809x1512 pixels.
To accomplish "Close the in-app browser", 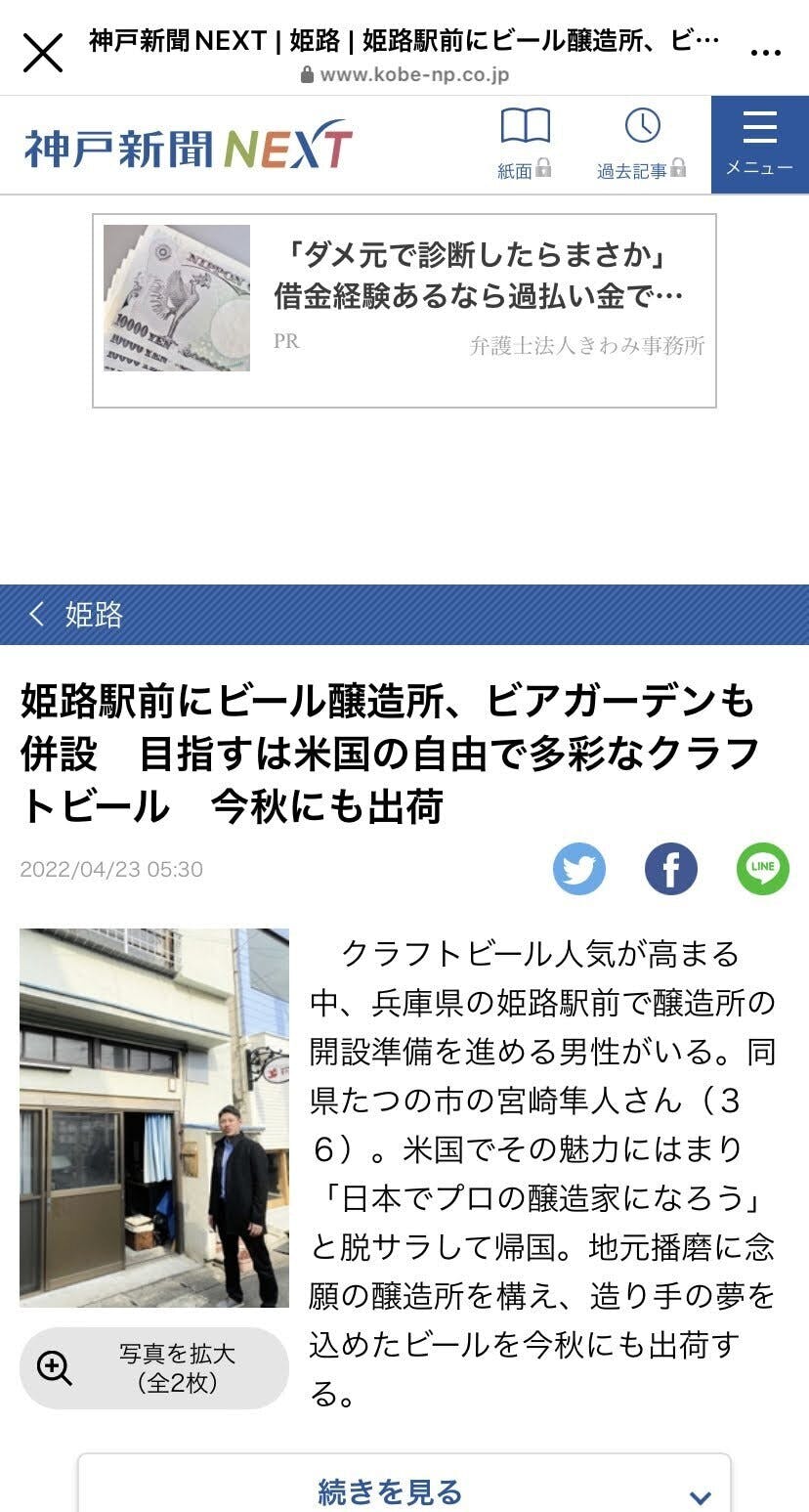I will coord(42,53).
